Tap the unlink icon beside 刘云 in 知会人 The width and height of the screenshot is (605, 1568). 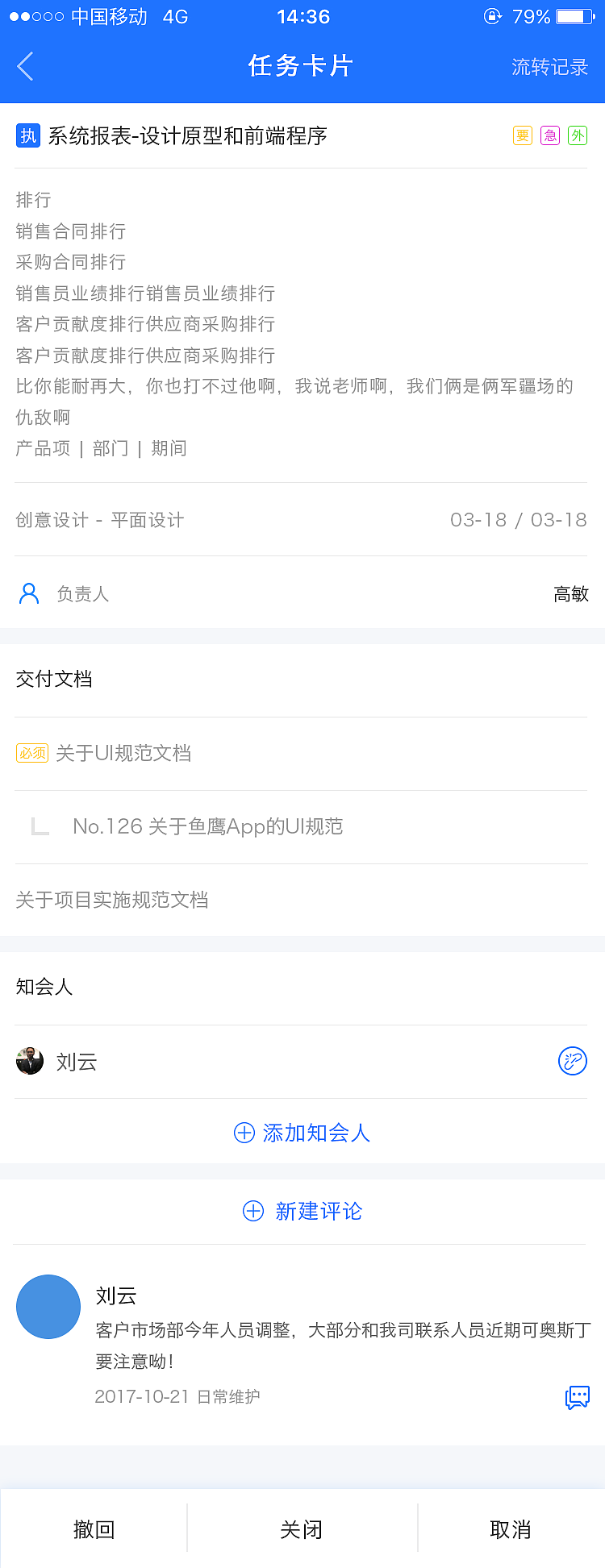(573, 1061)
